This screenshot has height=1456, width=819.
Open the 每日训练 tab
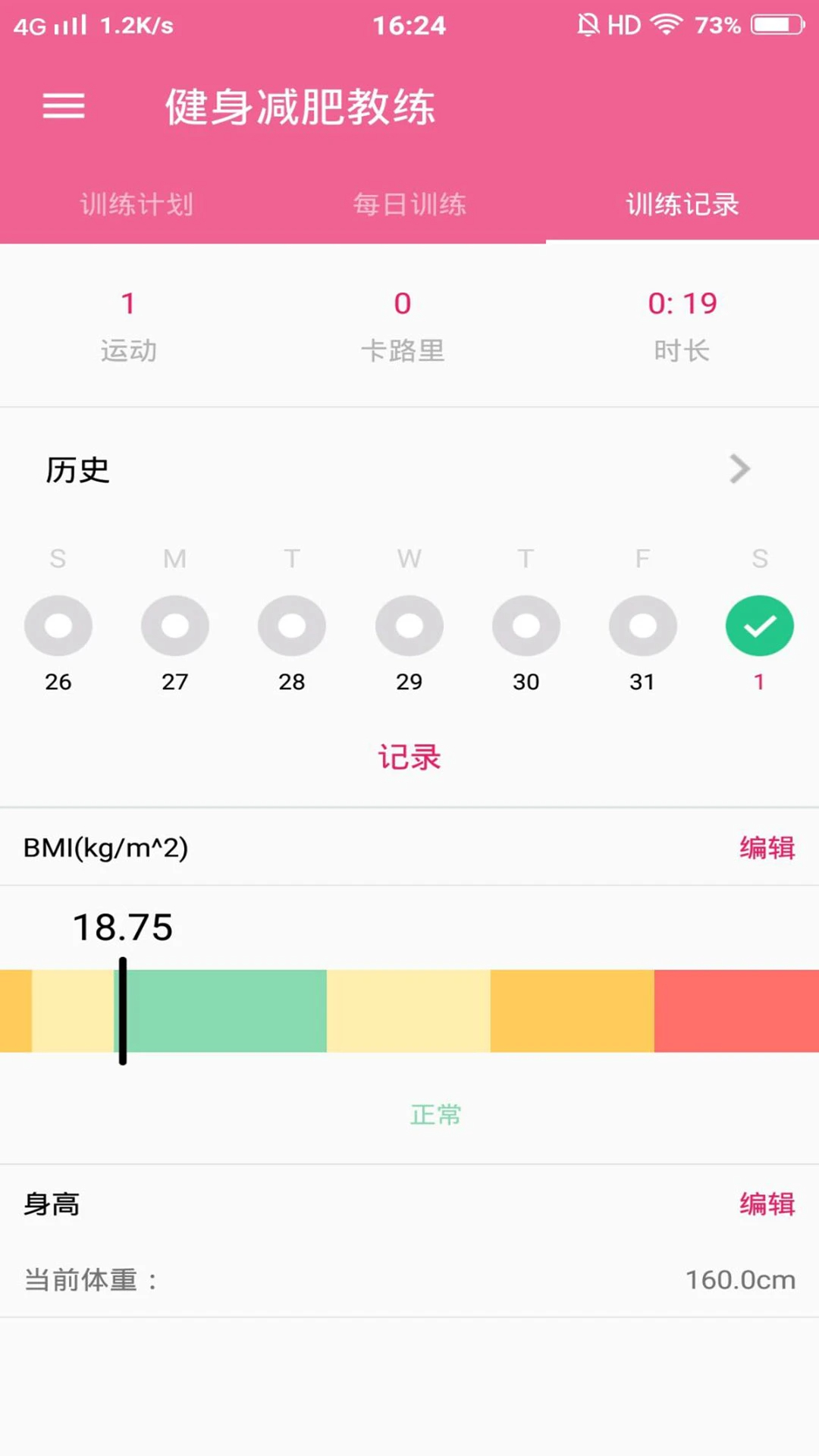click(409, 204)
